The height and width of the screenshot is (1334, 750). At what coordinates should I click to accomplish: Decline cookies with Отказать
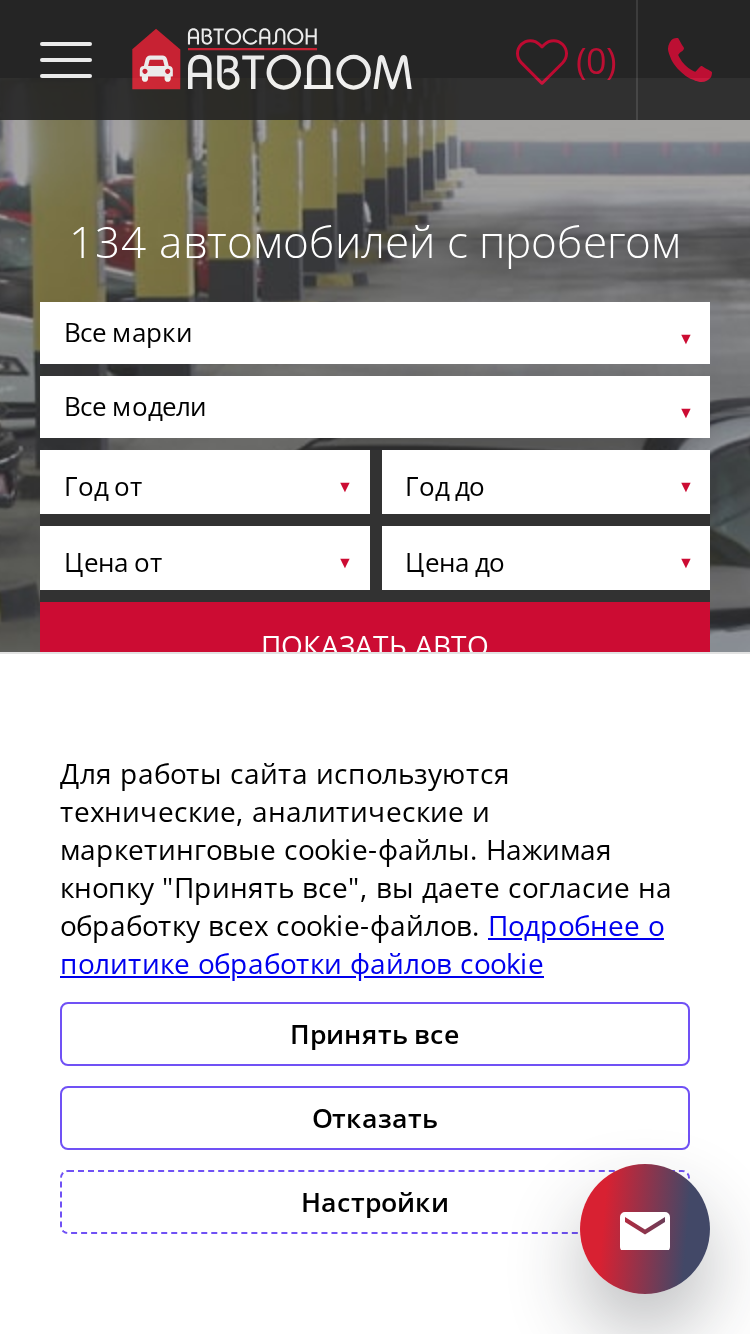(375, 1118)
